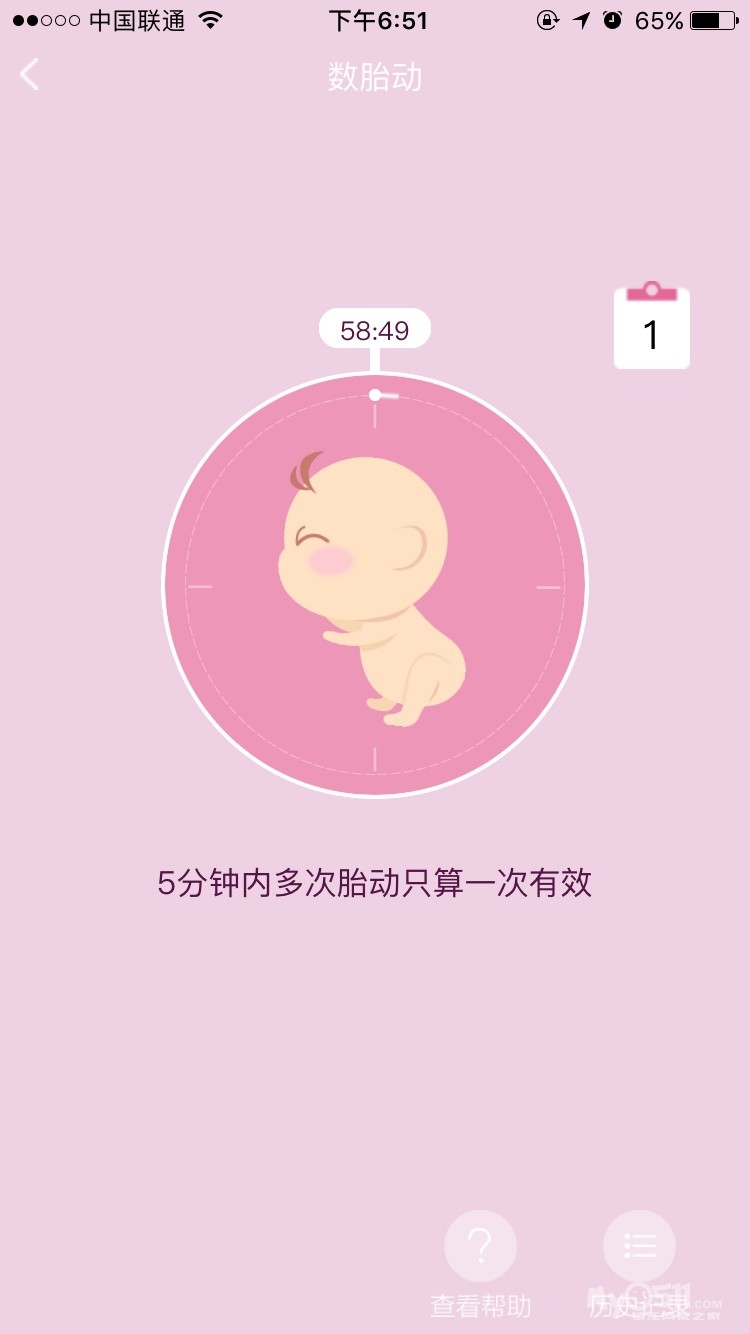Open 查看帮助 at the bottom
The image size is (750, 1334).
coord(480,1305)
